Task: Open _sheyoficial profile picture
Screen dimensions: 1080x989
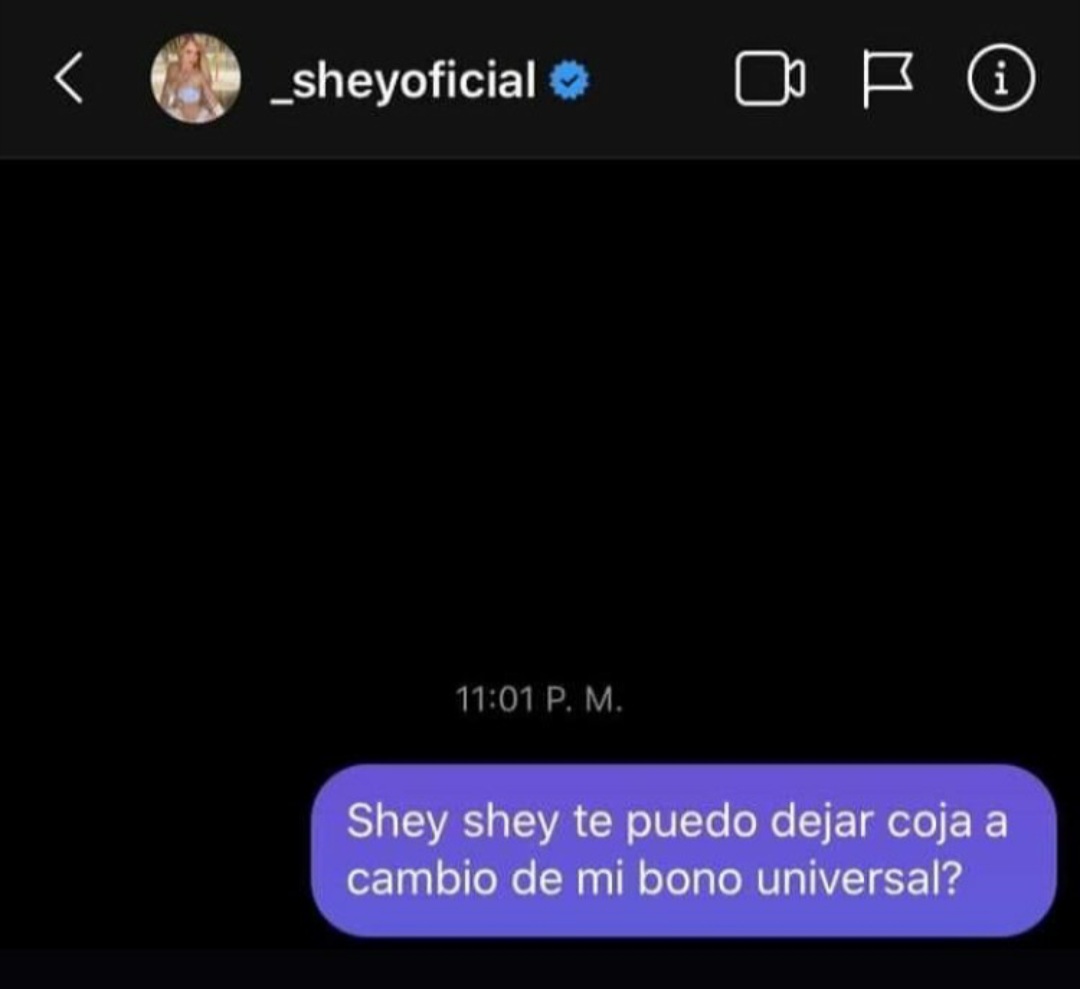Action: click(x=195, y=79)
